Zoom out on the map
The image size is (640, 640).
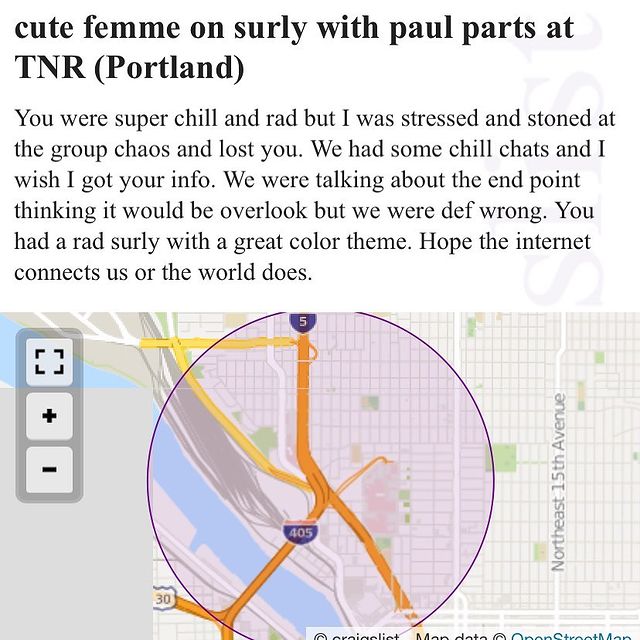click(x=49, y=467)
